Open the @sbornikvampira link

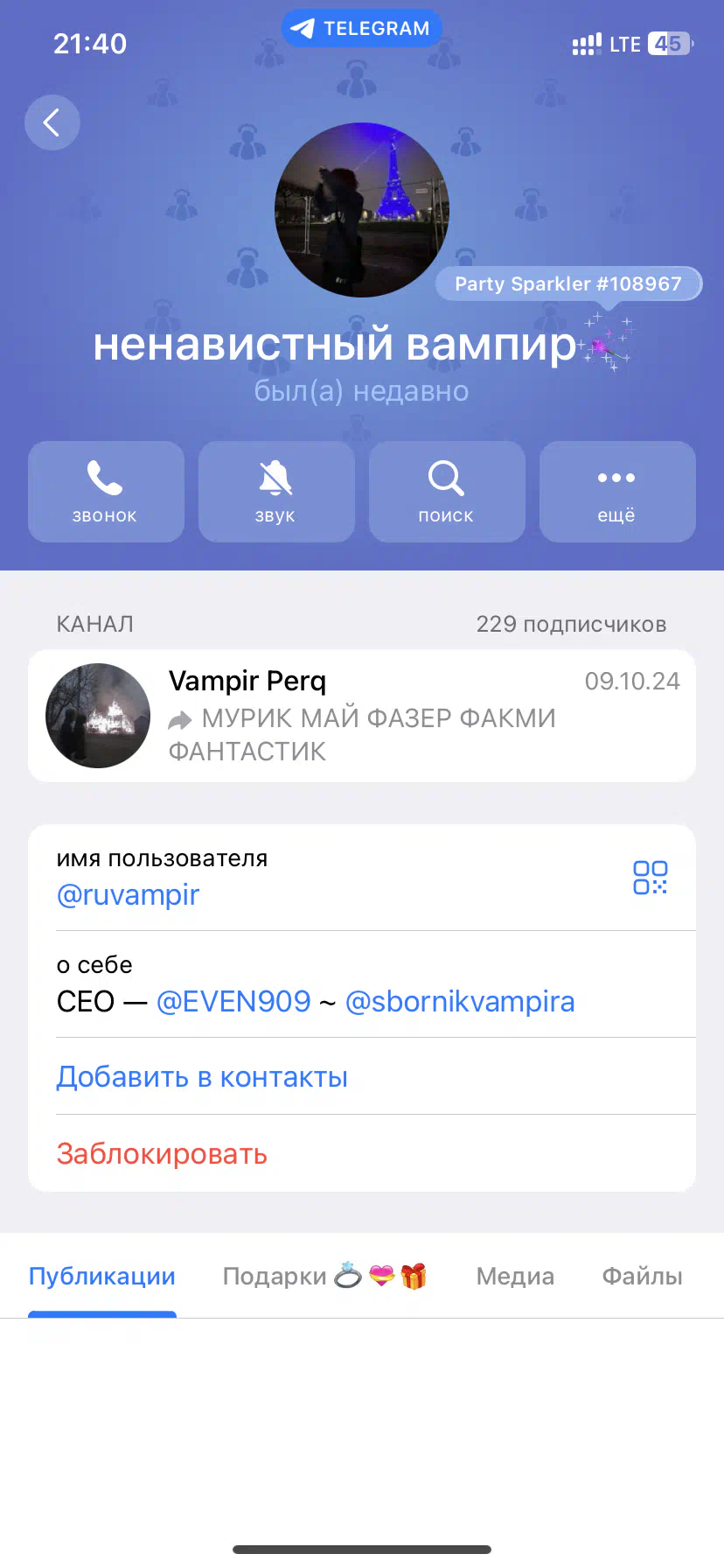pos(460,1001)
